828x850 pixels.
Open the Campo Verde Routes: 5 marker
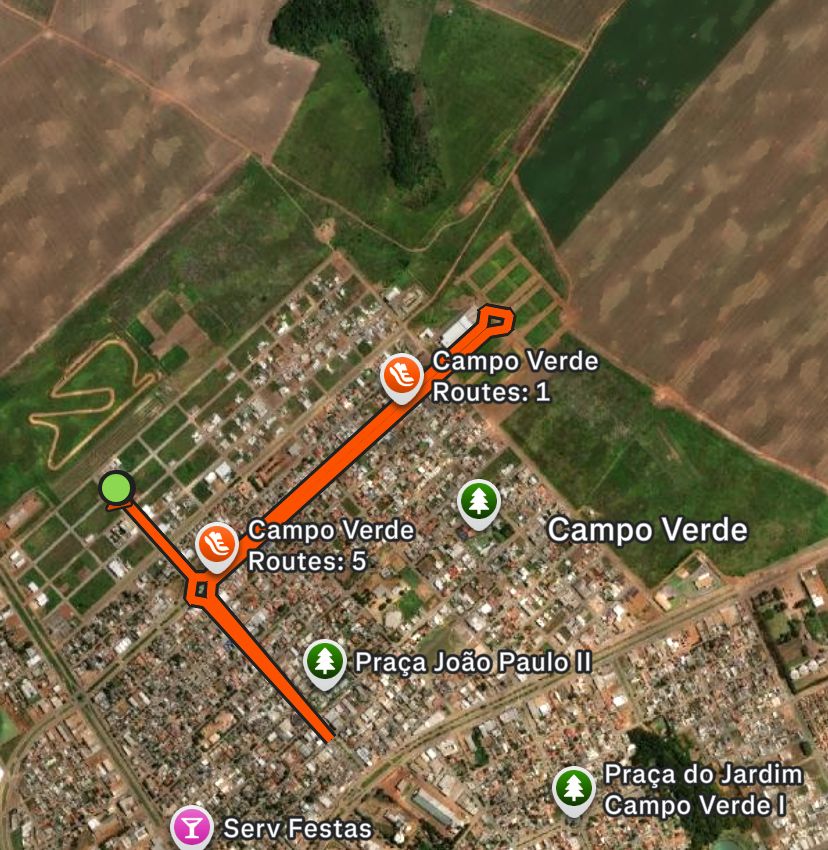[216, 544]
